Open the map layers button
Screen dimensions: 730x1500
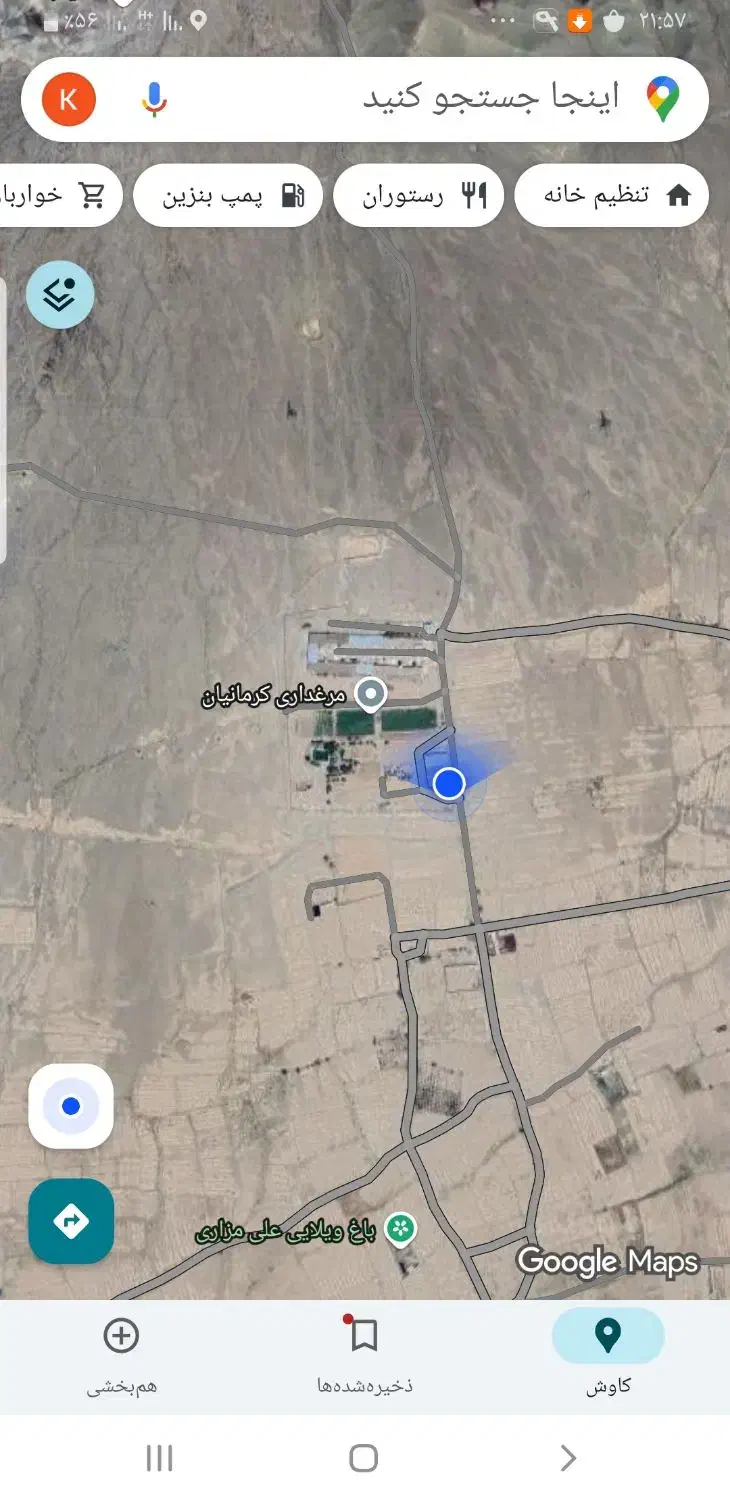(60, 295)
